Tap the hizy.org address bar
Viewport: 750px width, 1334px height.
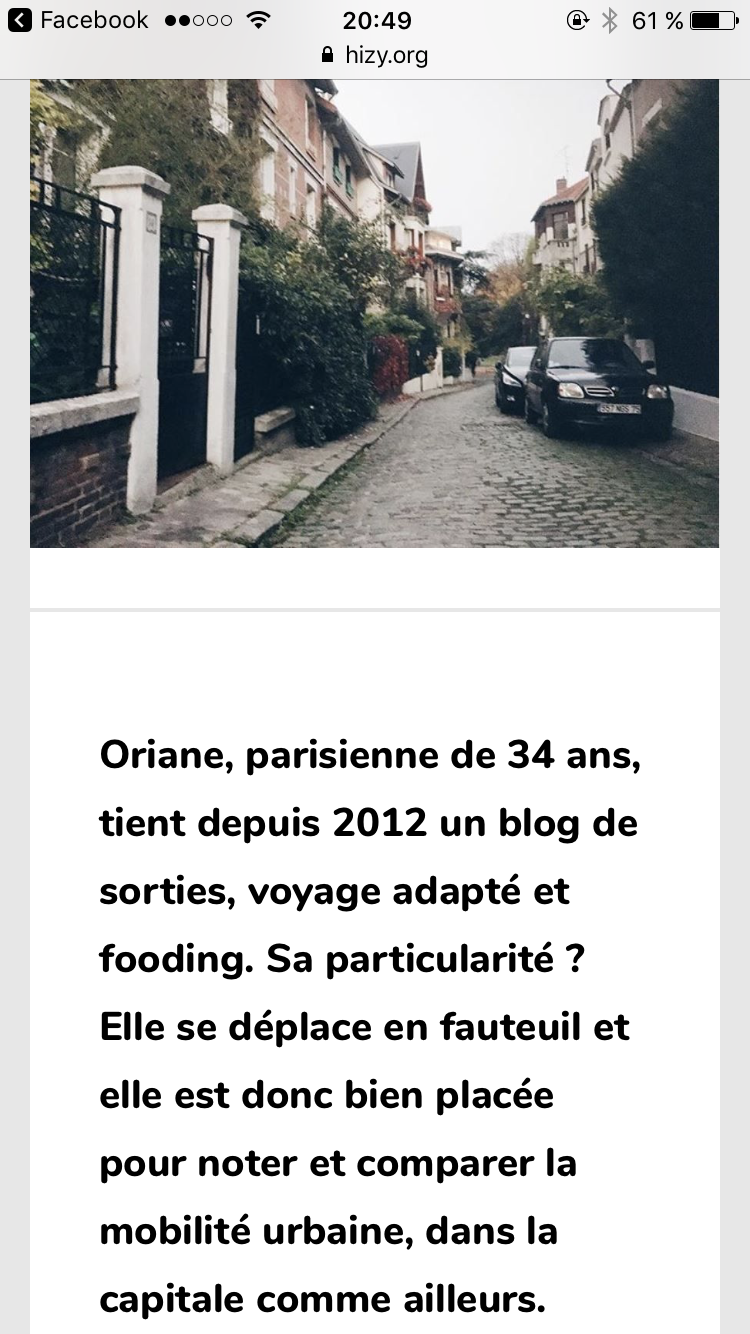(376, 55)
